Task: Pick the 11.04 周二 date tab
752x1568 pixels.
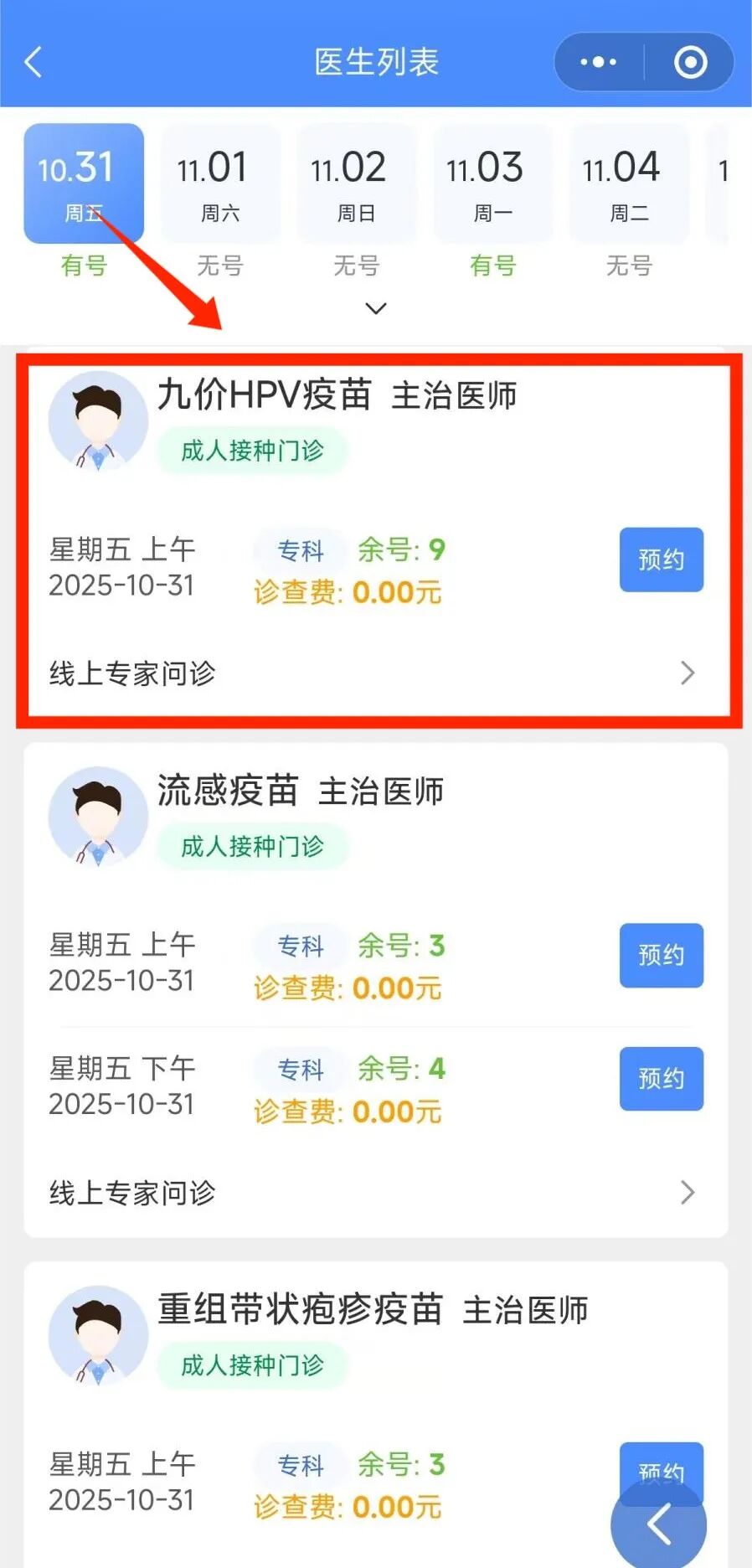Action: coord(629,184)
